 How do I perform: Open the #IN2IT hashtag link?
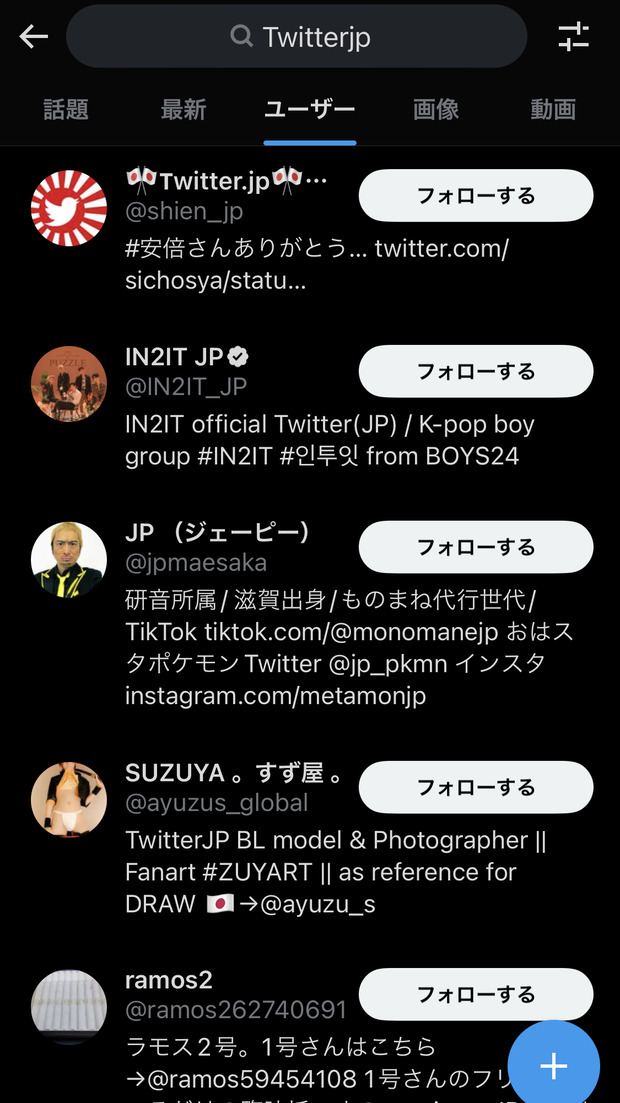point(238,456)
